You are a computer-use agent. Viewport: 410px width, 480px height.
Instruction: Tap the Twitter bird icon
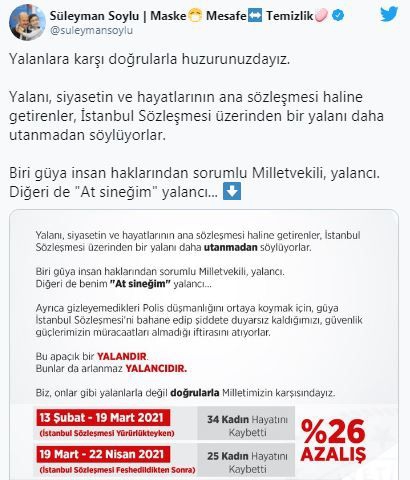tap(389, 14)
